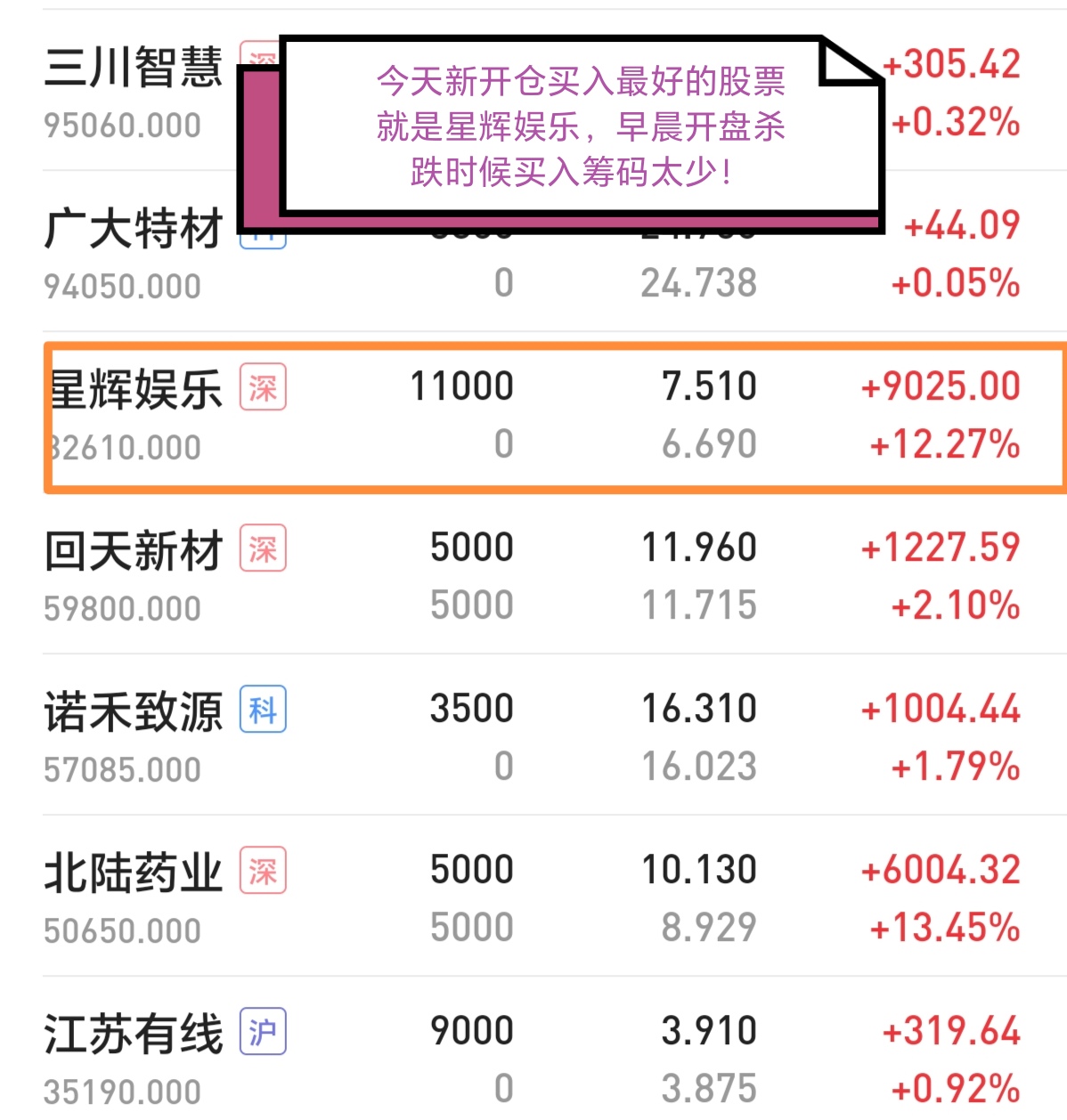Click the 深 badge next to 北陆药业
This screenshot has height=1120, width=1067.
tap(263, 872)
